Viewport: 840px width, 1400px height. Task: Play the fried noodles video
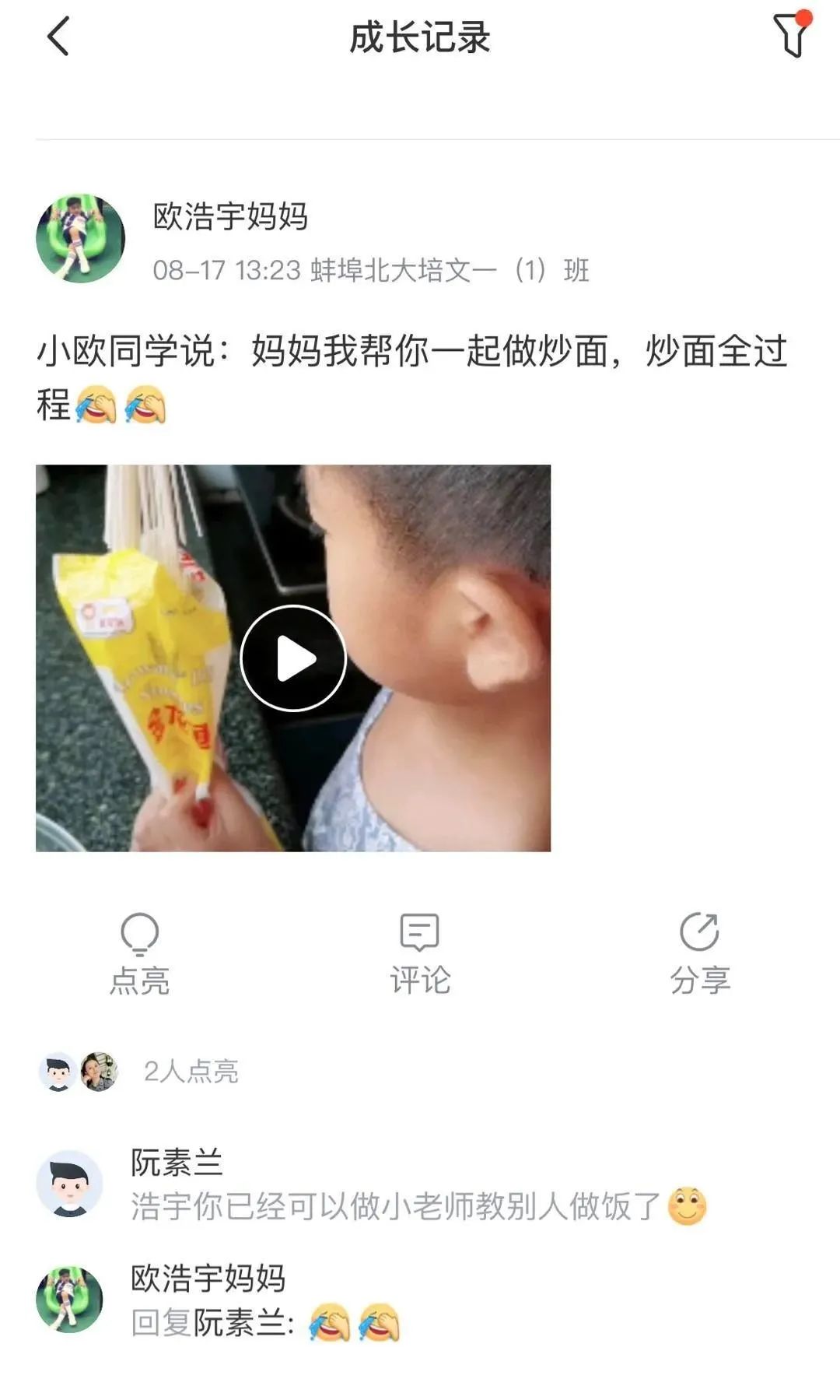[x=293, y=658]
